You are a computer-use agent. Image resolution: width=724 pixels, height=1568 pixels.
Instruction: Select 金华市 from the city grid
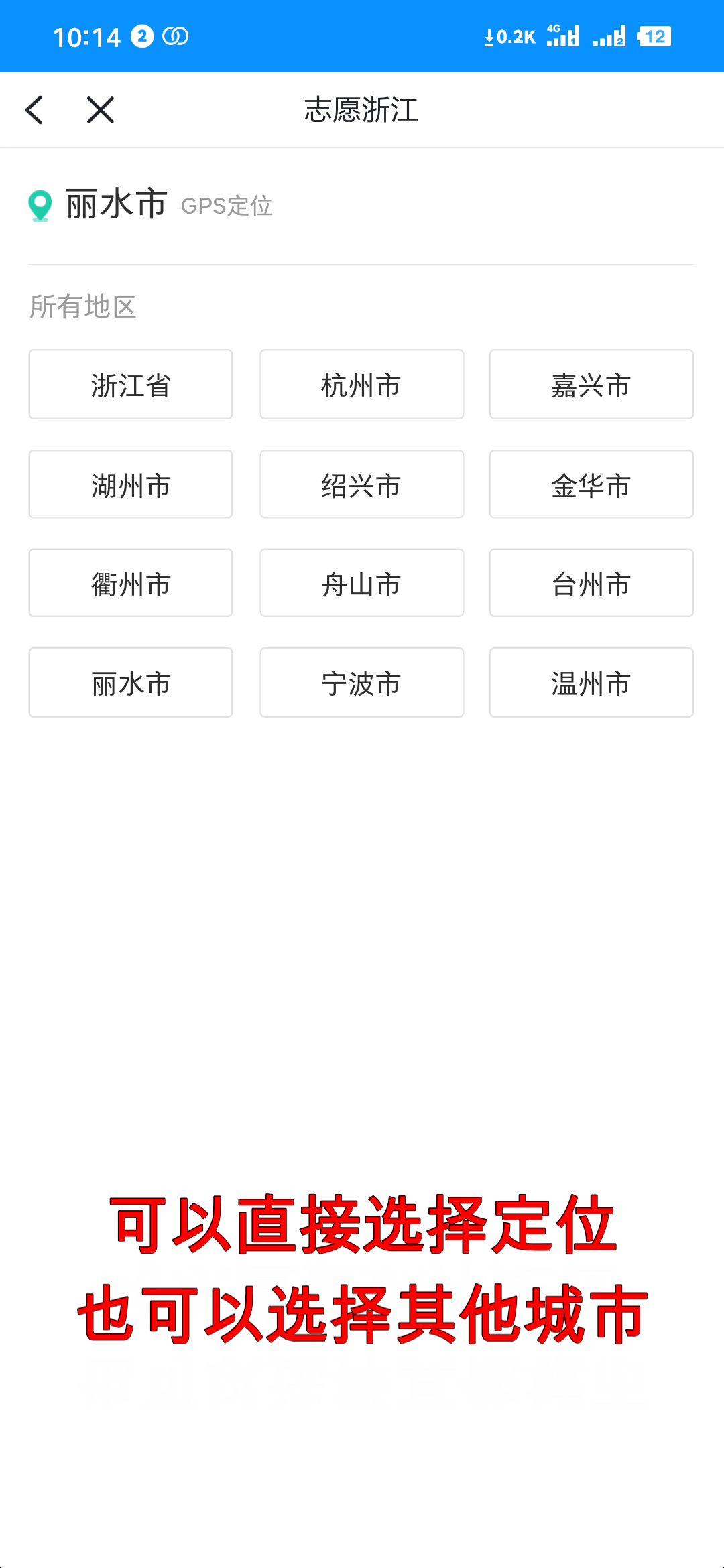(591, 483)
